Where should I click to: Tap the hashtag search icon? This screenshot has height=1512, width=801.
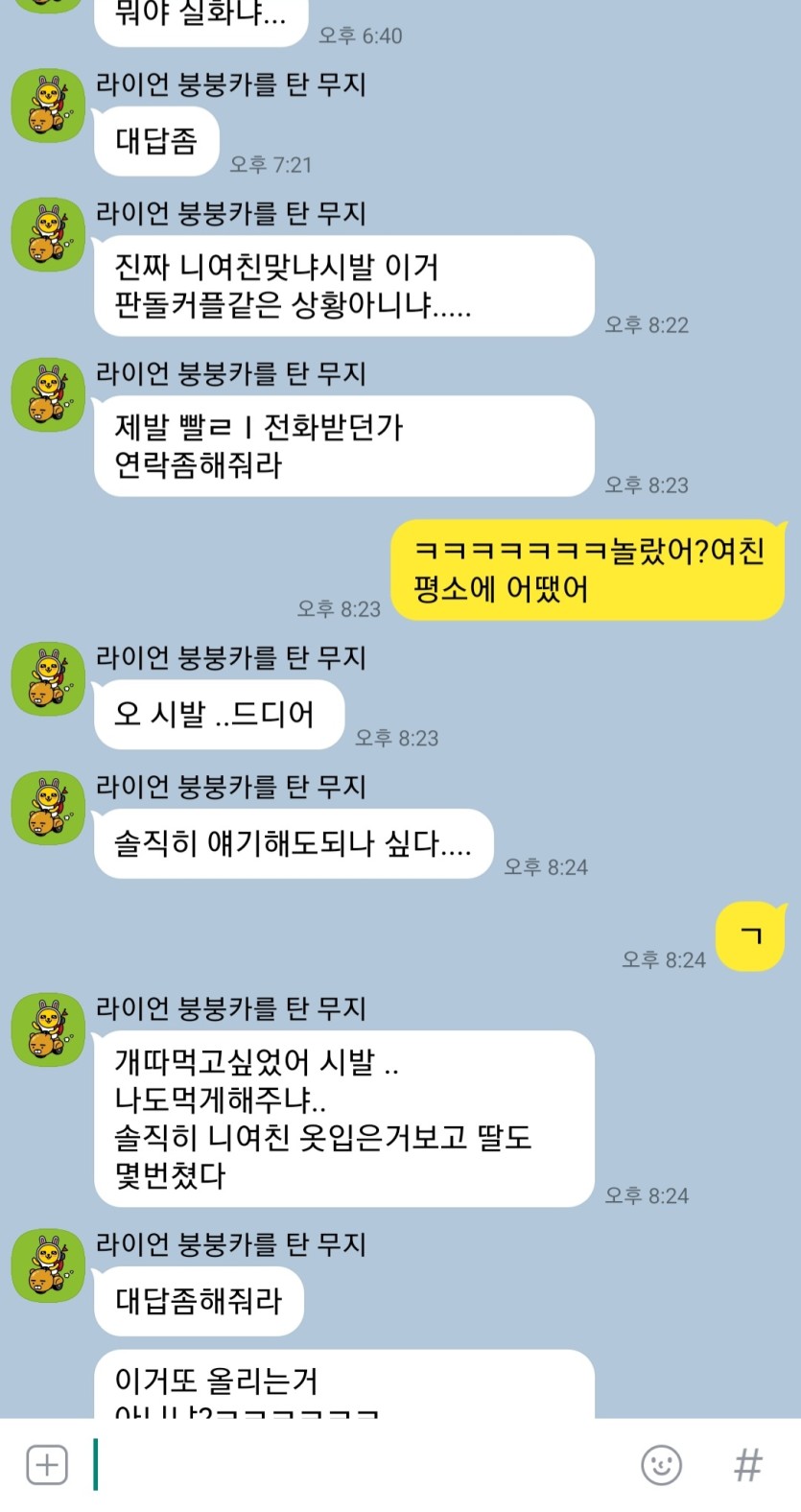pos(748,1465)
